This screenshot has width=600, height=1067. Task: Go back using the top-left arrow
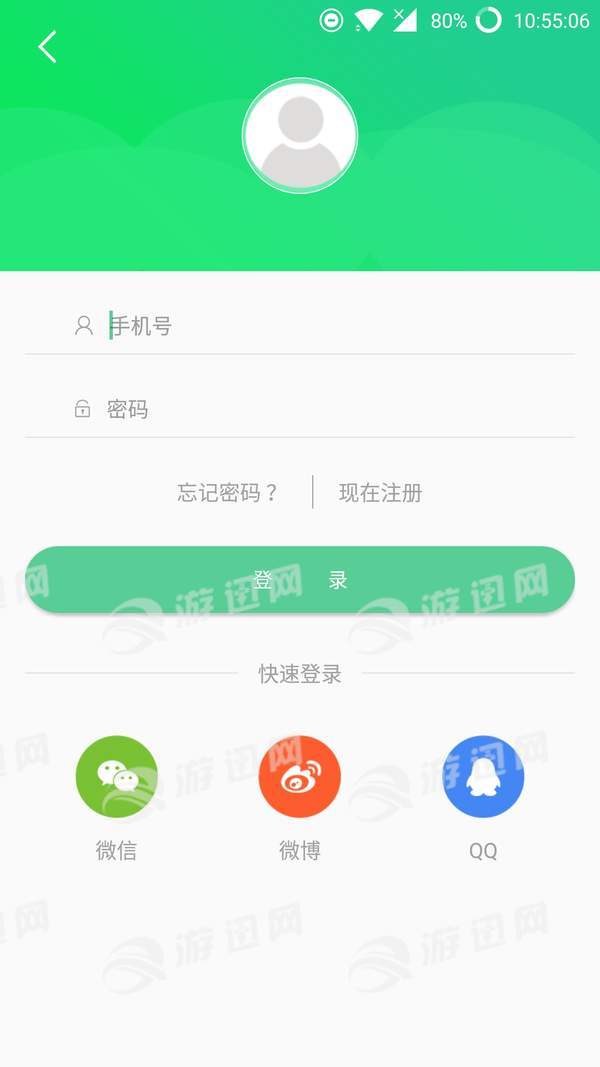pyautogui.click(x=47, y=47)
